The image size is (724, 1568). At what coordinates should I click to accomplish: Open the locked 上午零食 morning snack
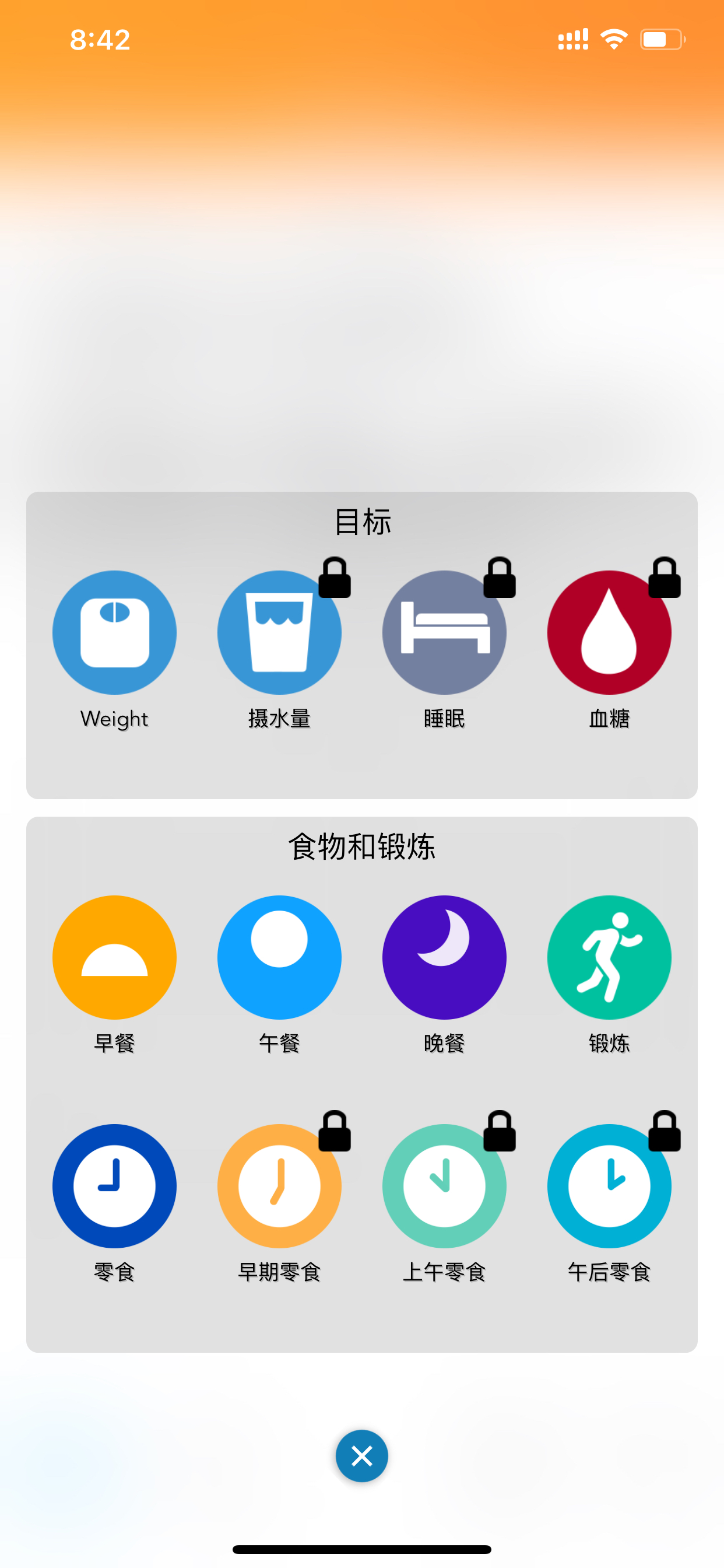coord(444,1186)
